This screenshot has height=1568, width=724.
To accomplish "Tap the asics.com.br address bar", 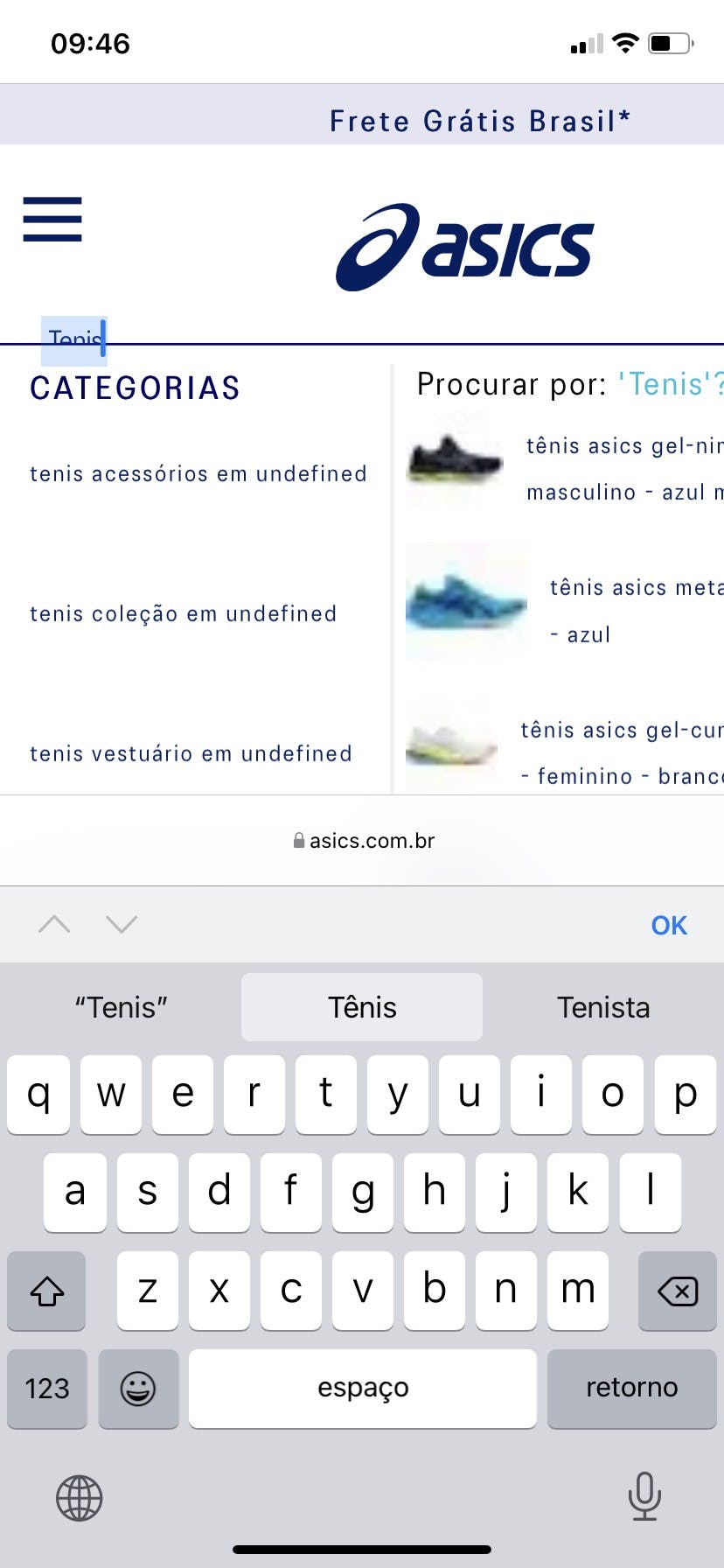I will click(x=363, y=841).
